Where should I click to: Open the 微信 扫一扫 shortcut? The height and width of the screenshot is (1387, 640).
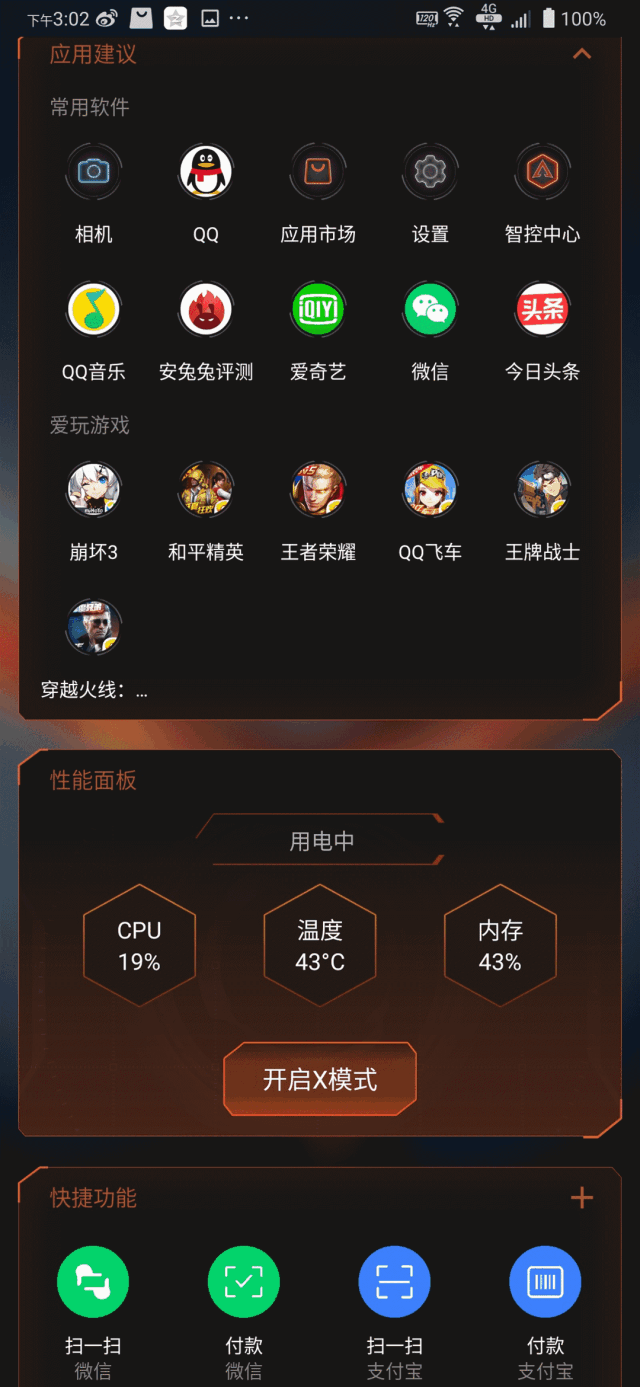tap(93, 1282)
